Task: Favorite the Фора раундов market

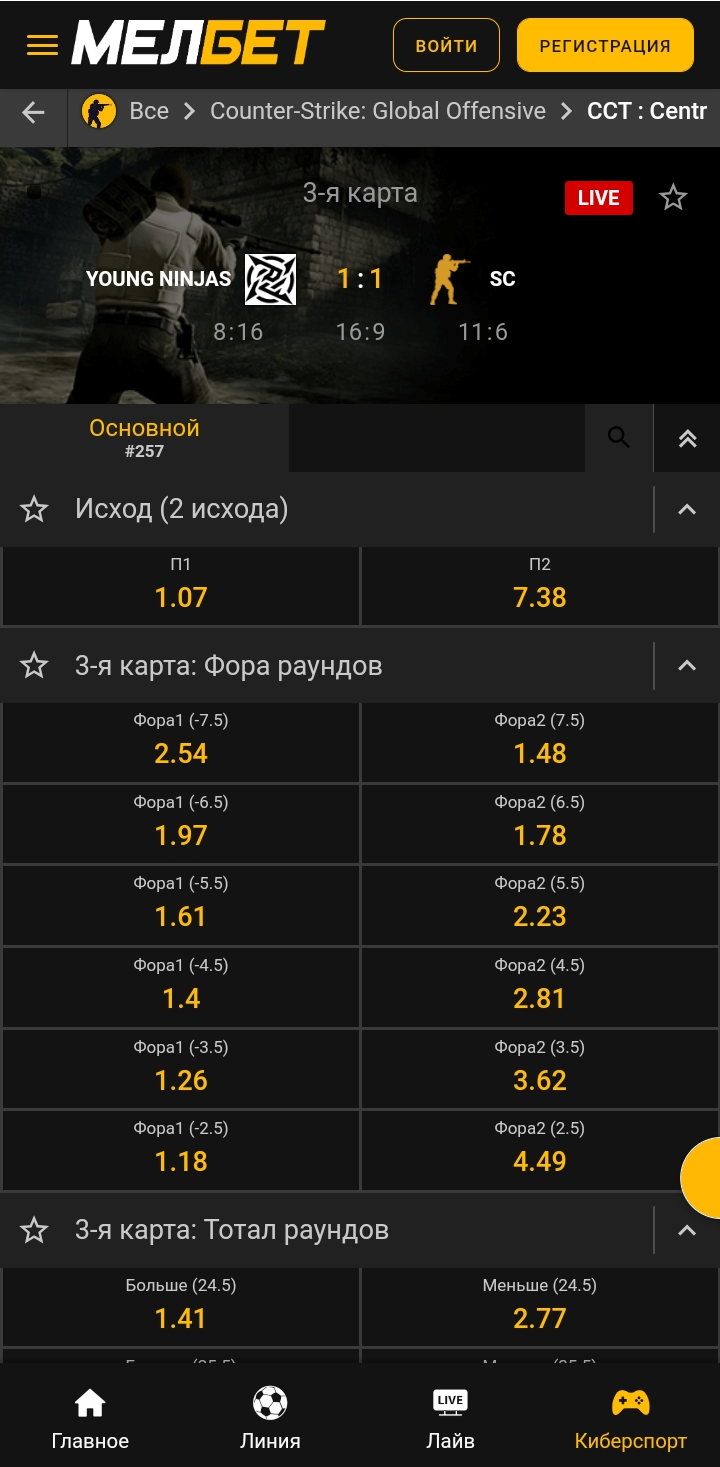Action: point(35,666)
